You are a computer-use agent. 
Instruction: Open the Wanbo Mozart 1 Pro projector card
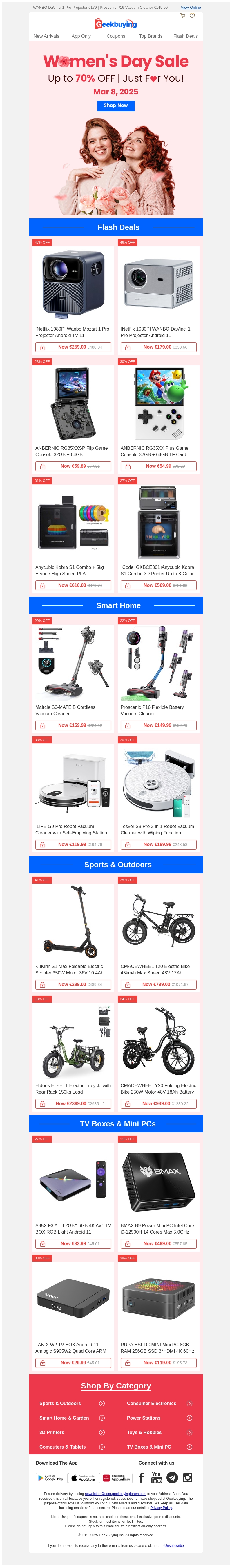[73, 292]
